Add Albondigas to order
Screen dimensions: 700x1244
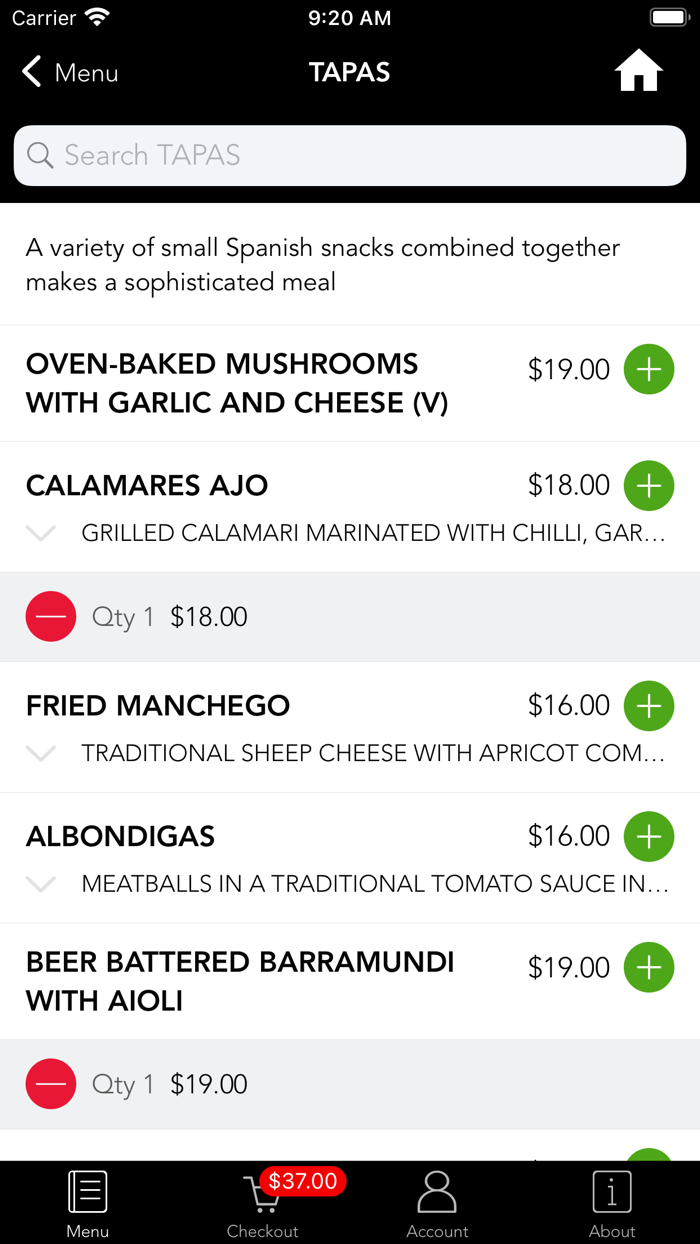[x=649, y=836]
